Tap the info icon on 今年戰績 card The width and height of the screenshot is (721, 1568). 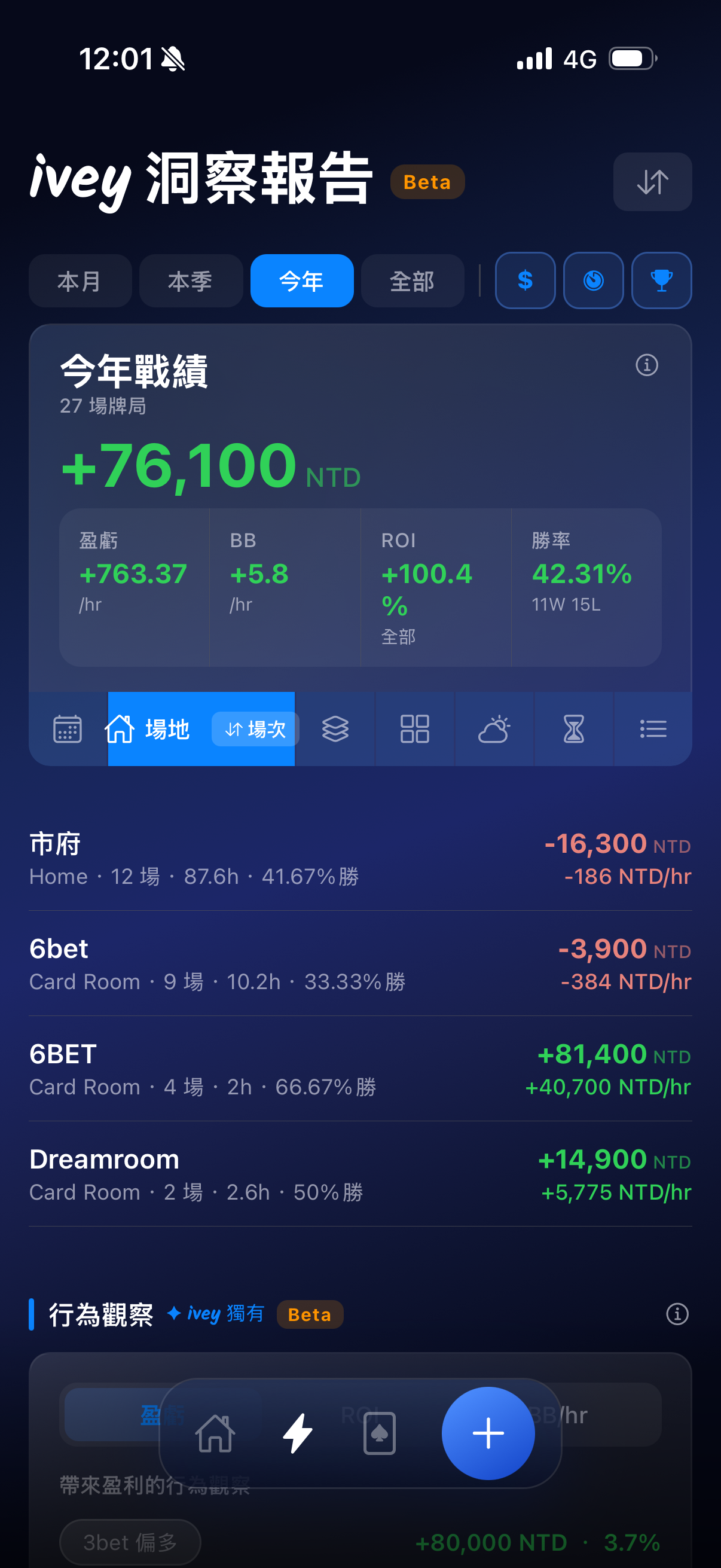647,365
